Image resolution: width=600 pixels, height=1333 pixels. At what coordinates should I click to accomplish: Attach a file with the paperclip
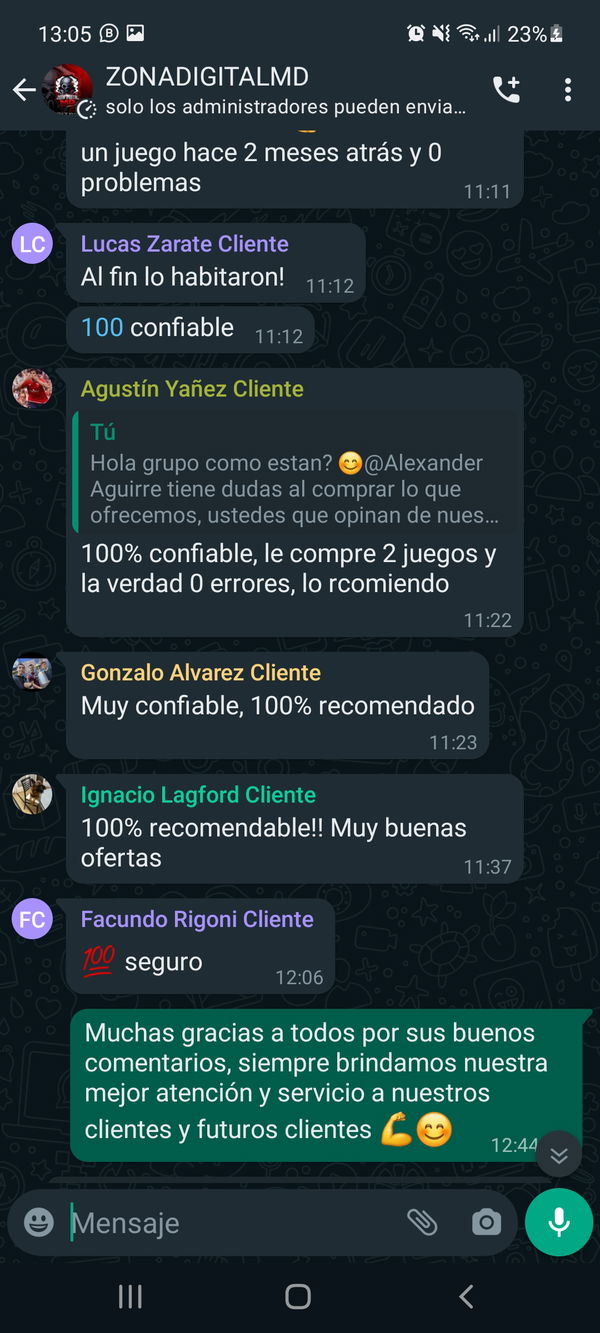422,1221
